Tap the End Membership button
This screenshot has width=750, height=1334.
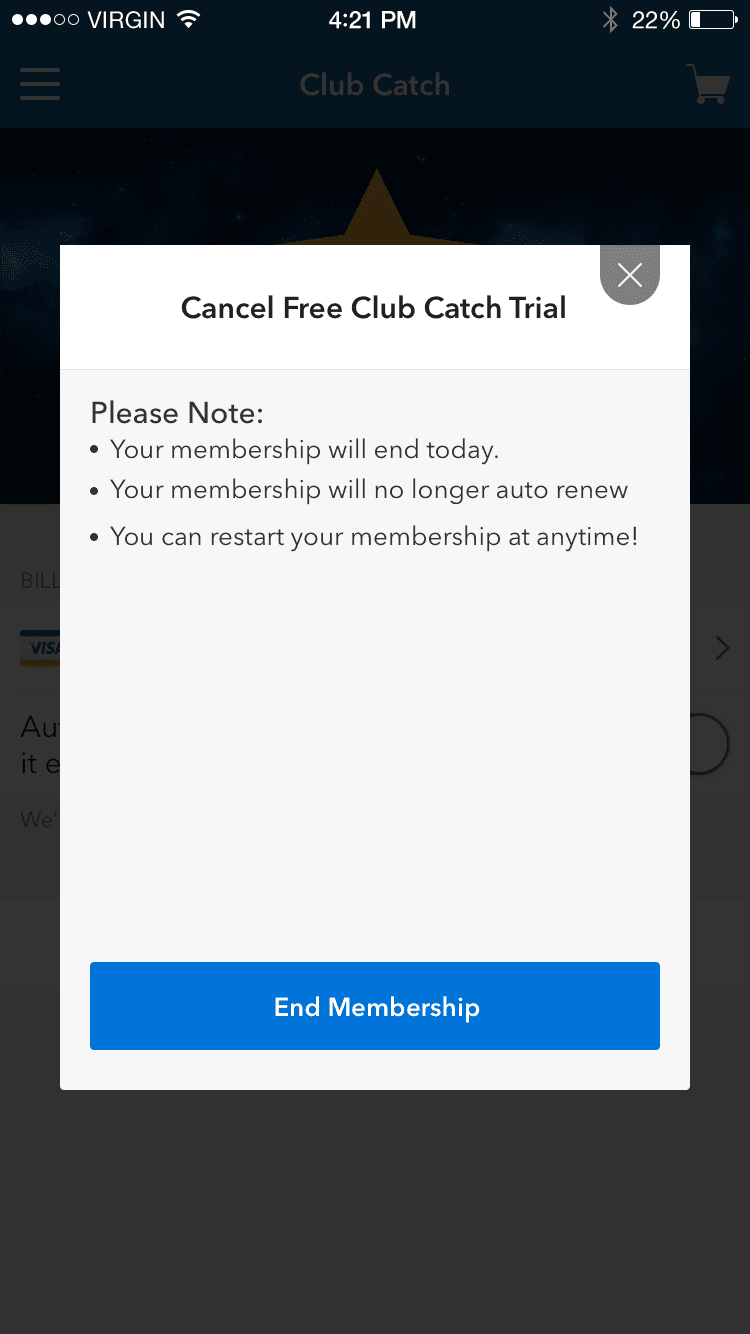click(375, 1006)
